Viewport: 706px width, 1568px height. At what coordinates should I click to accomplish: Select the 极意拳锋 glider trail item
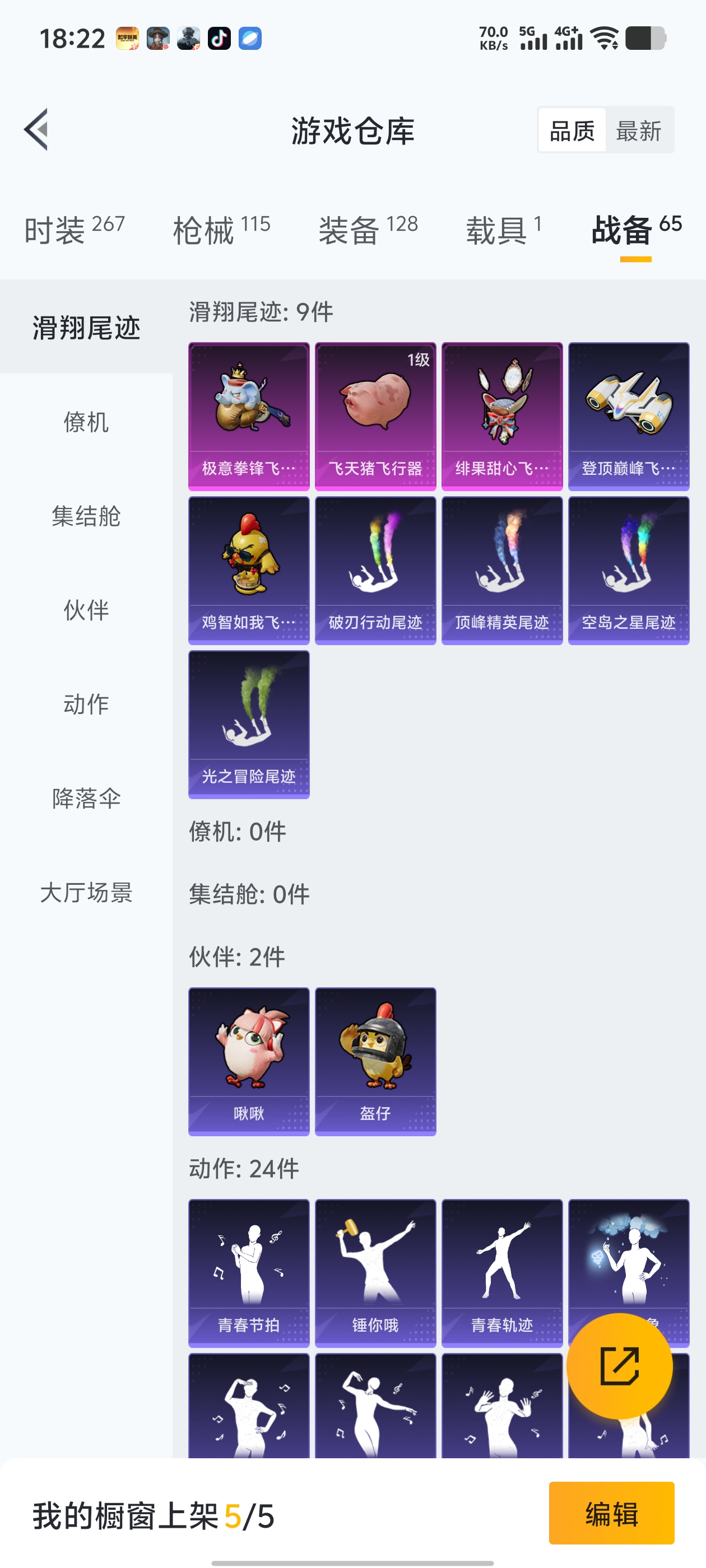tap(248, 416)
